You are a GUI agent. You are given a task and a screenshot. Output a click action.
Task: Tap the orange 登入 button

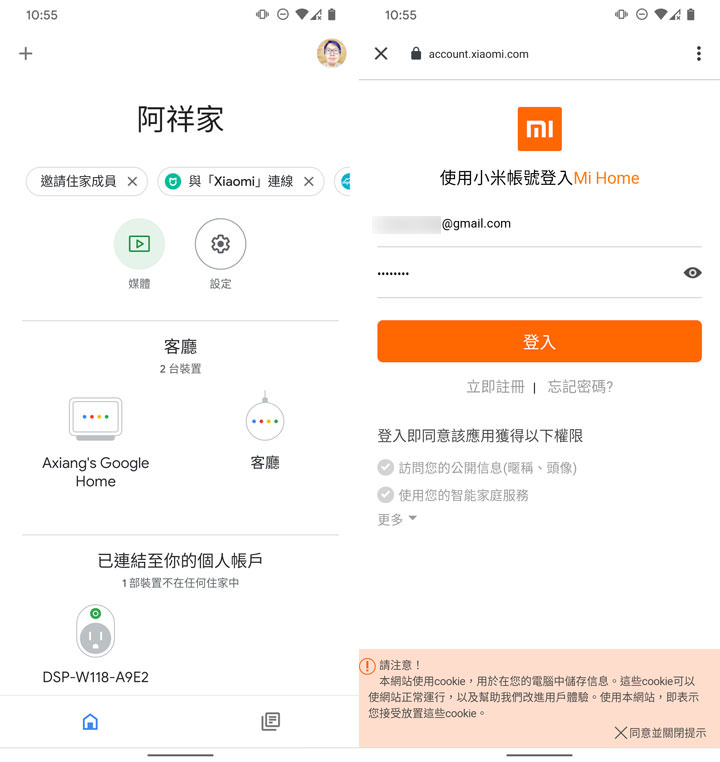(x=539, y=342)
